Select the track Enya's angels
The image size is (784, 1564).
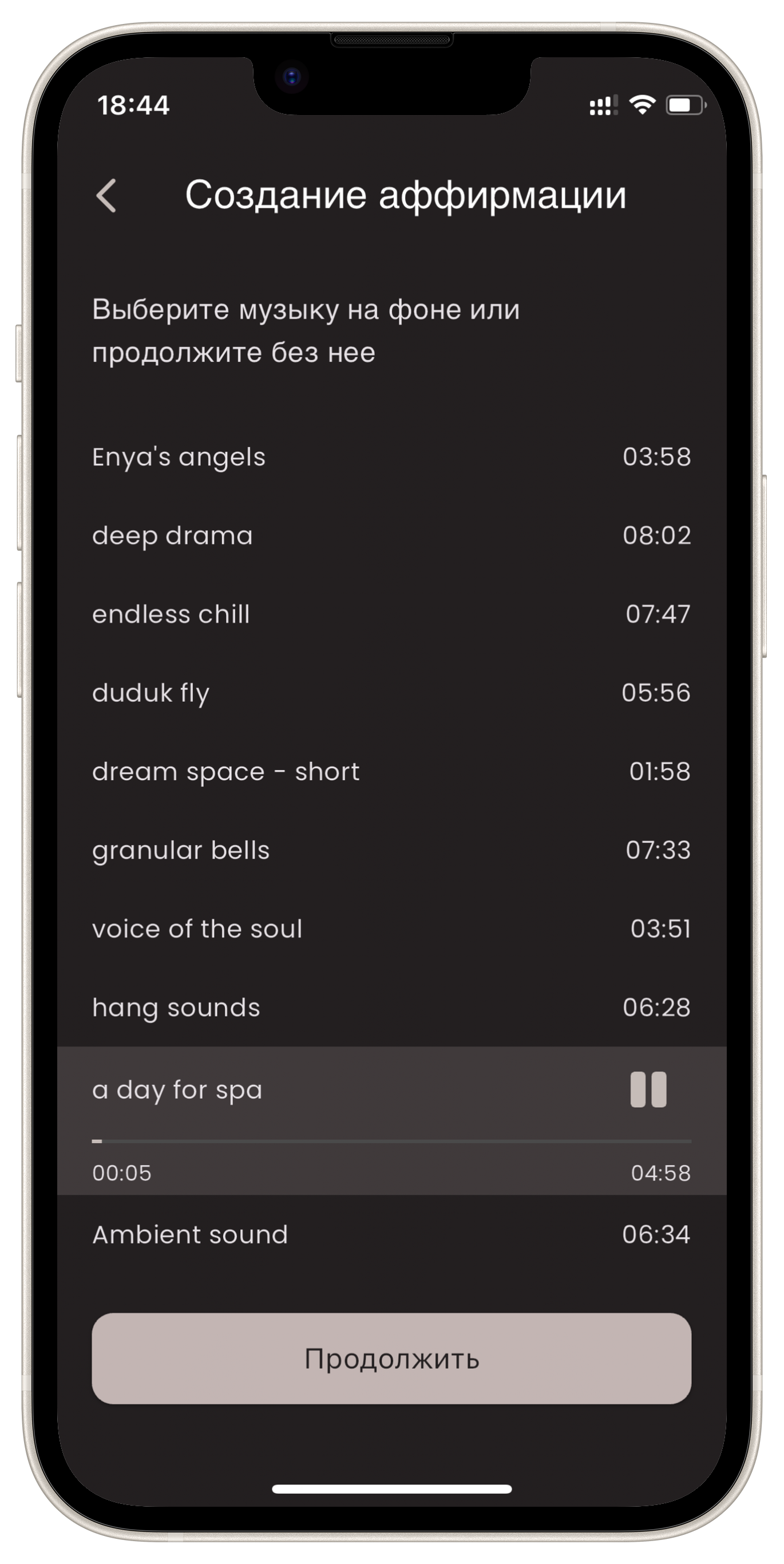pos(391,457)
